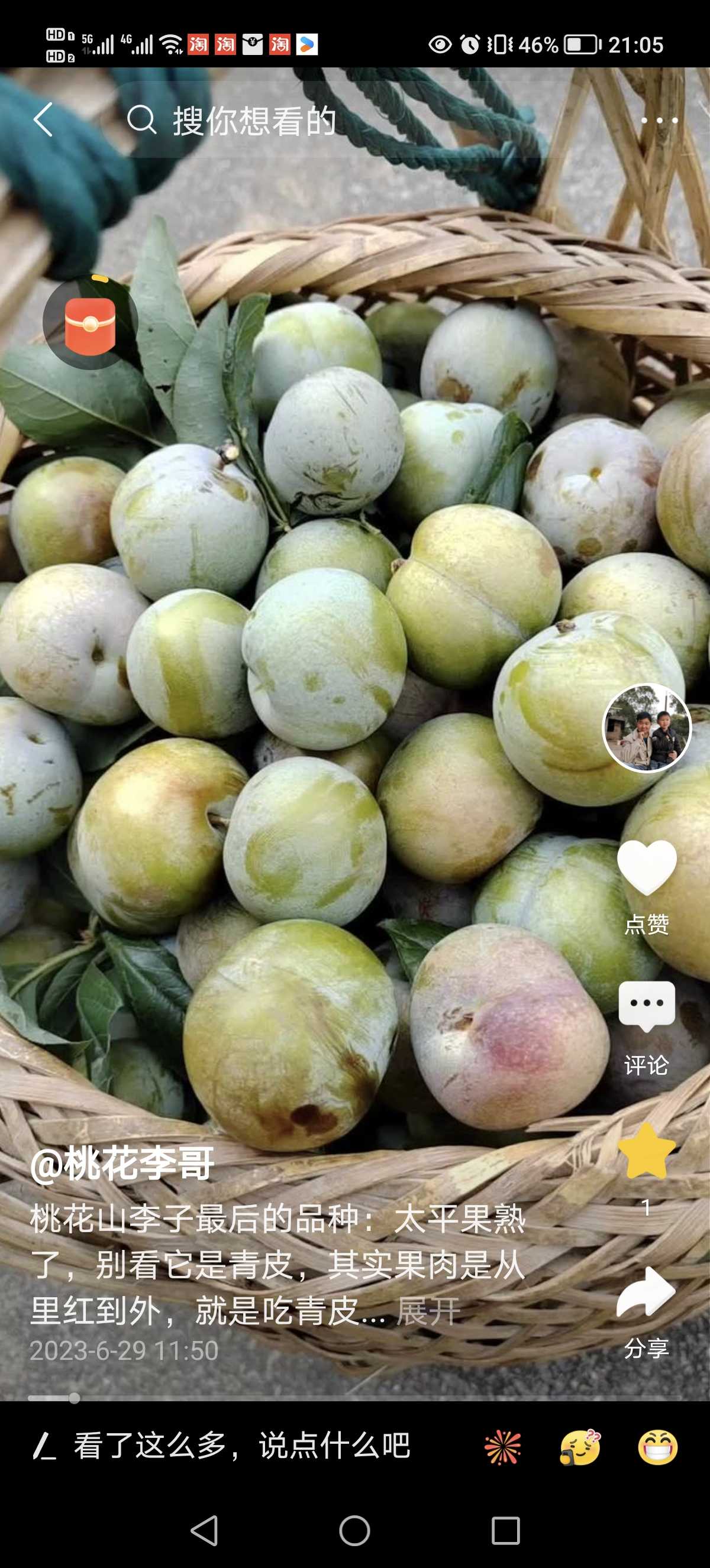Screen dimensions: 710x1568
Task: Like this video with the heart
Action: tap(647, 867)
